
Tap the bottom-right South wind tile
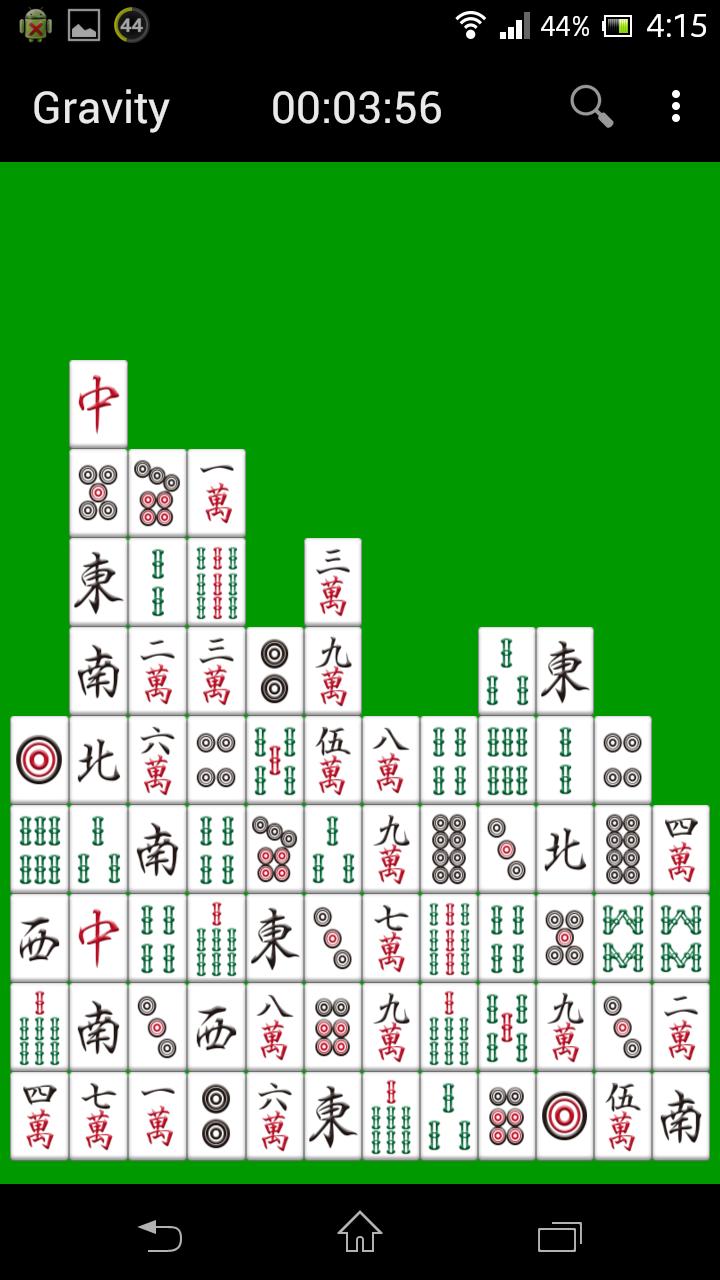pyautogui.click(x=682, y=1114)
